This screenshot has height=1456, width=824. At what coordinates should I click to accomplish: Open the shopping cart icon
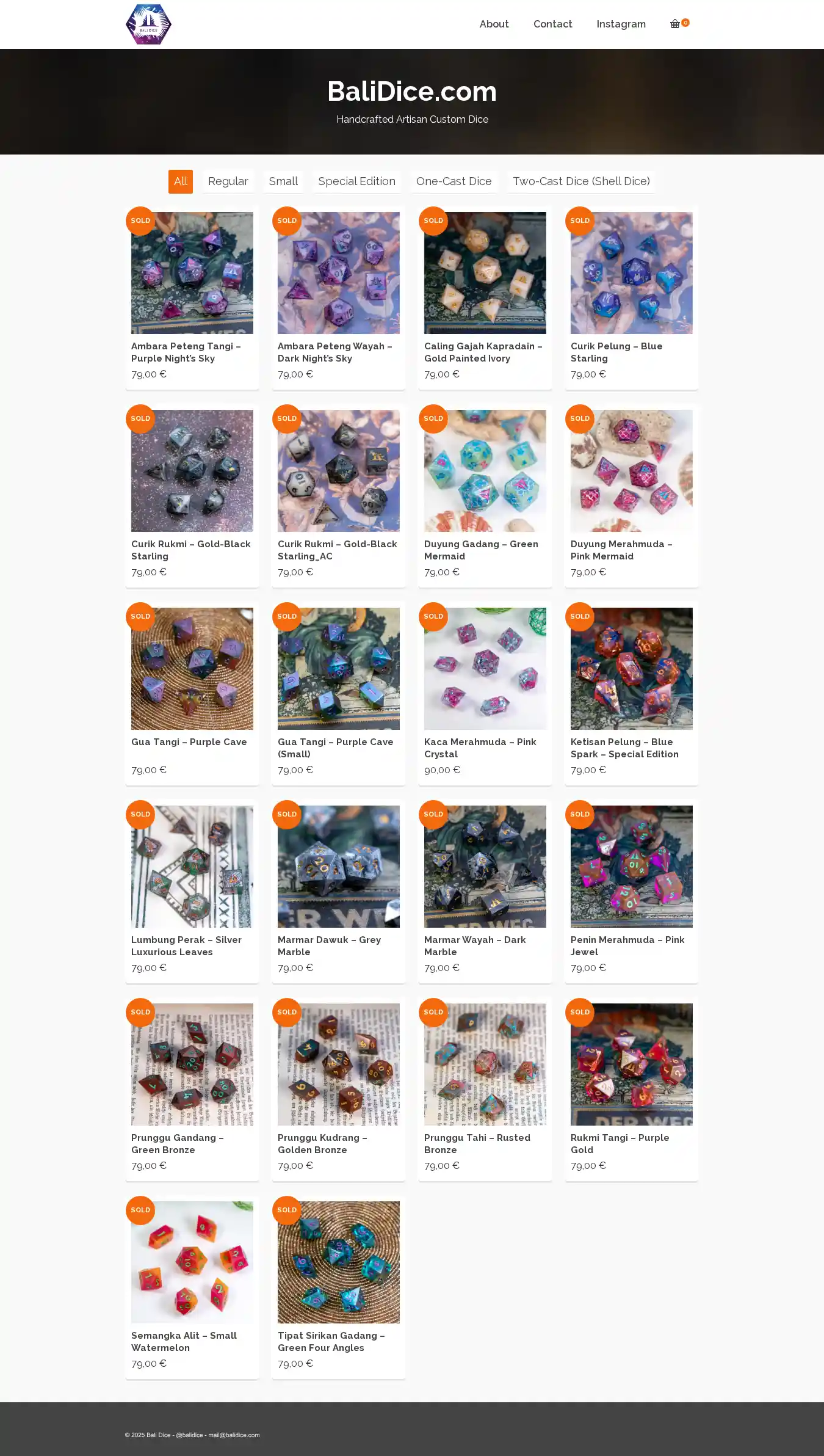[x=676, y=24]
